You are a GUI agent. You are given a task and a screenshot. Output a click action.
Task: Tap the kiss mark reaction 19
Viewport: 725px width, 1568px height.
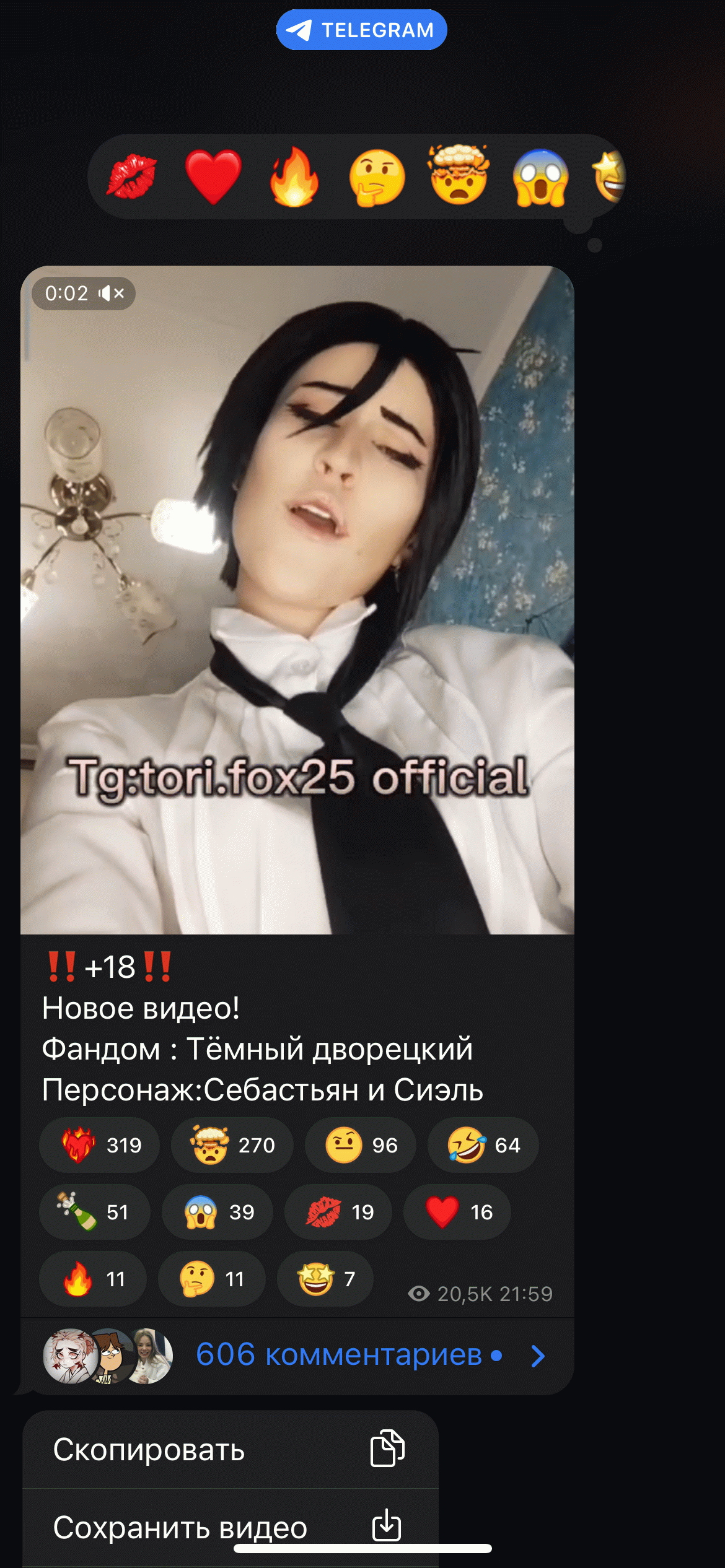point(338,1212)
